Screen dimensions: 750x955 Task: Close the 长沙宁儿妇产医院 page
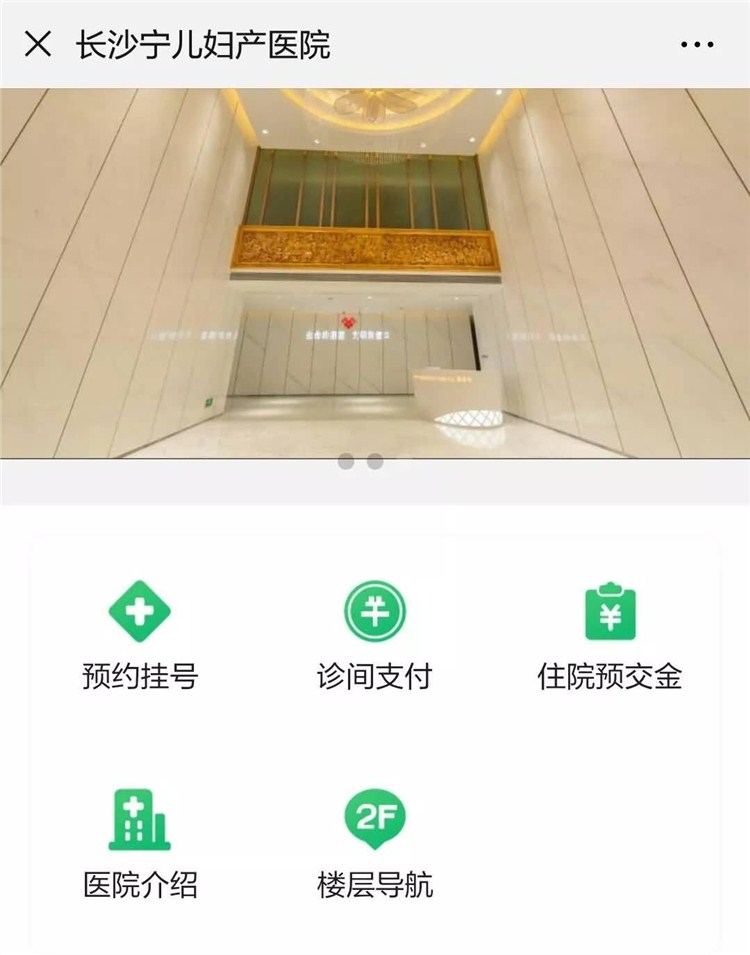tap(38, 45)
